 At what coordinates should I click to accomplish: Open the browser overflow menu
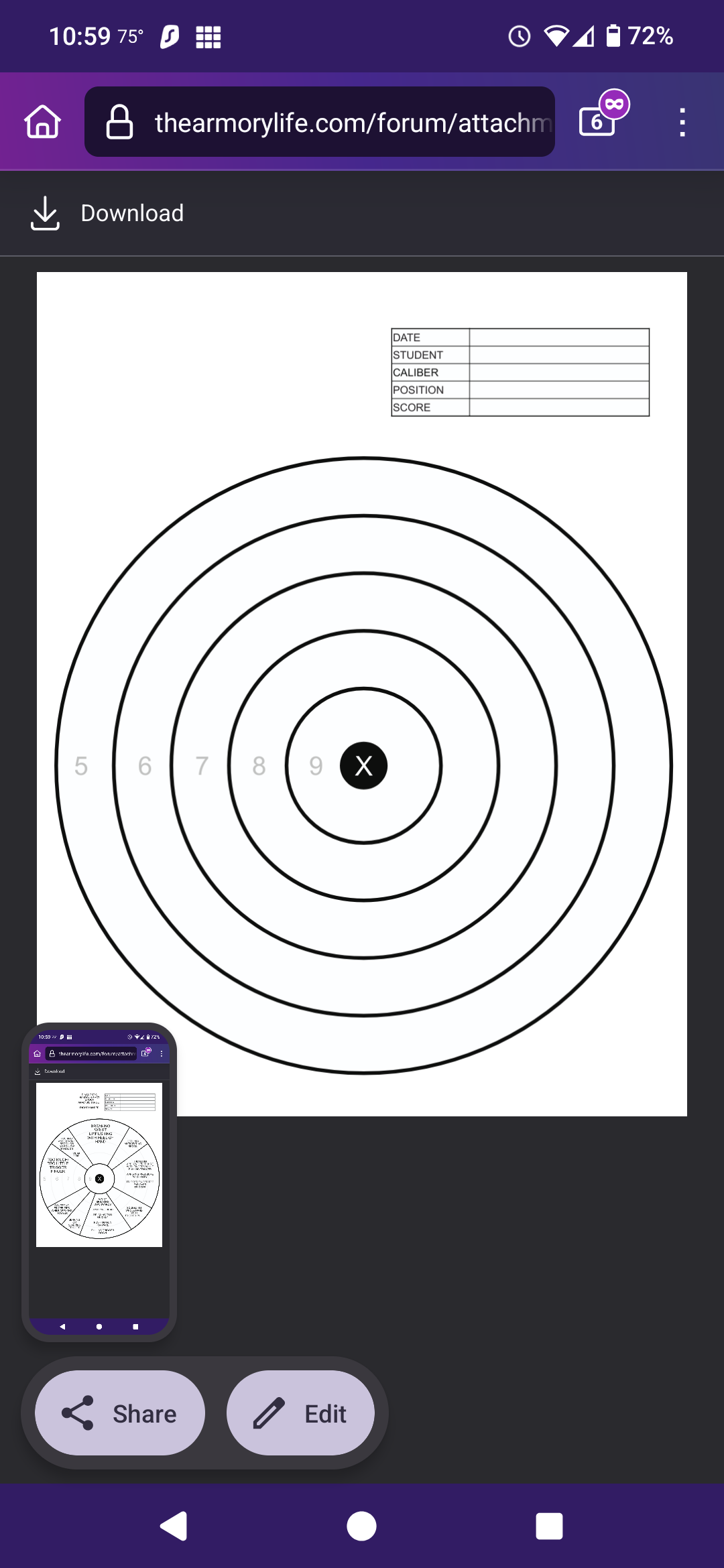tap(682, 123)
